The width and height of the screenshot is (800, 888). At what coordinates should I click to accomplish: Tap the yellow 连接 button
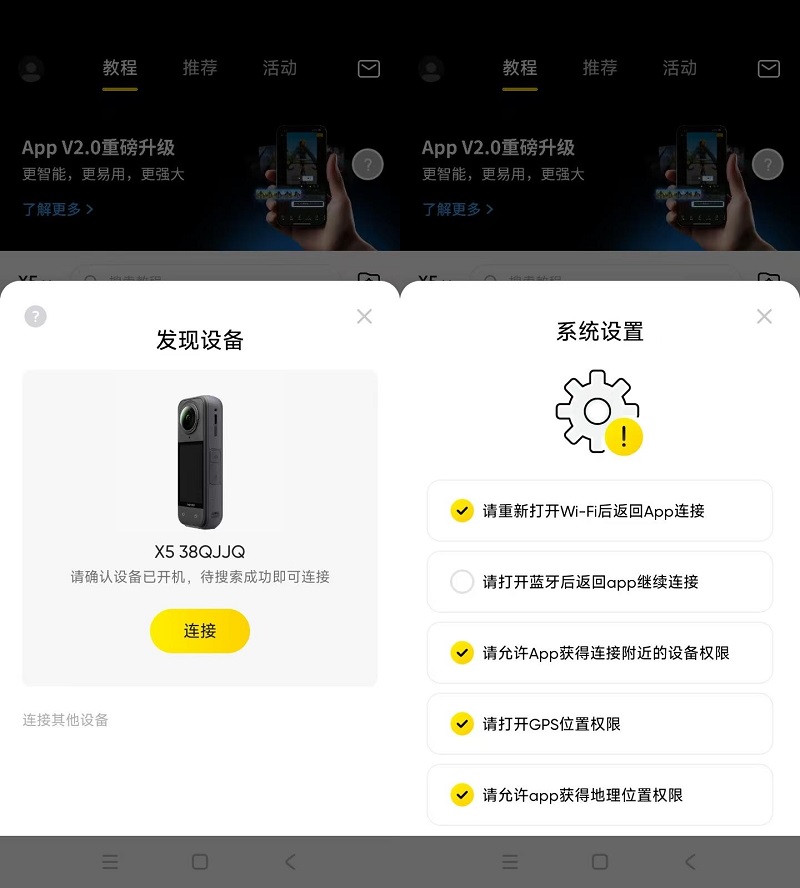tap(200, 631)
